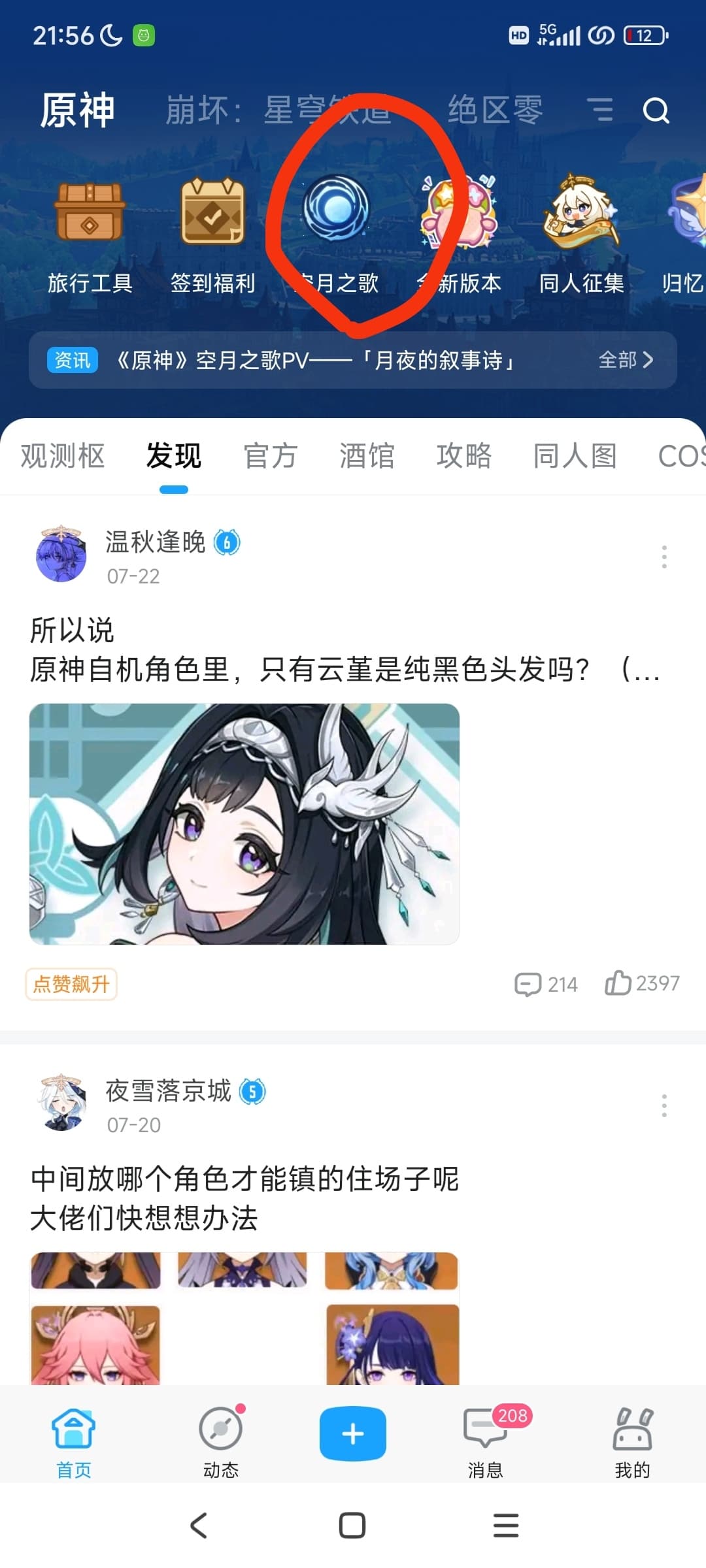The image size is (706, 1568).
Task: Open more options on 温秋逢晚's post
Action: pyautogui.click(x=664, y=557)
